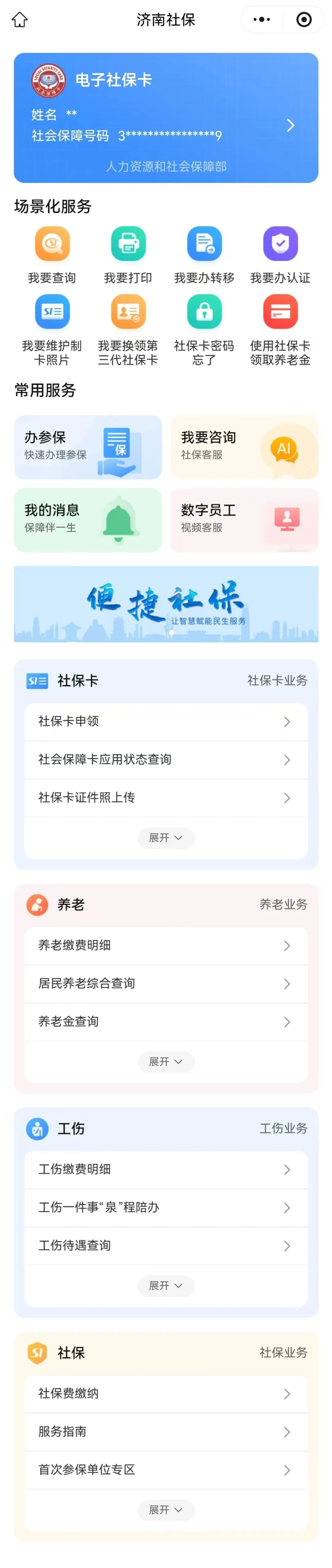This screenshot has width=332, height=1568.
Task: Open the 电子社保卡 card
Action: [x=166, y=118]
